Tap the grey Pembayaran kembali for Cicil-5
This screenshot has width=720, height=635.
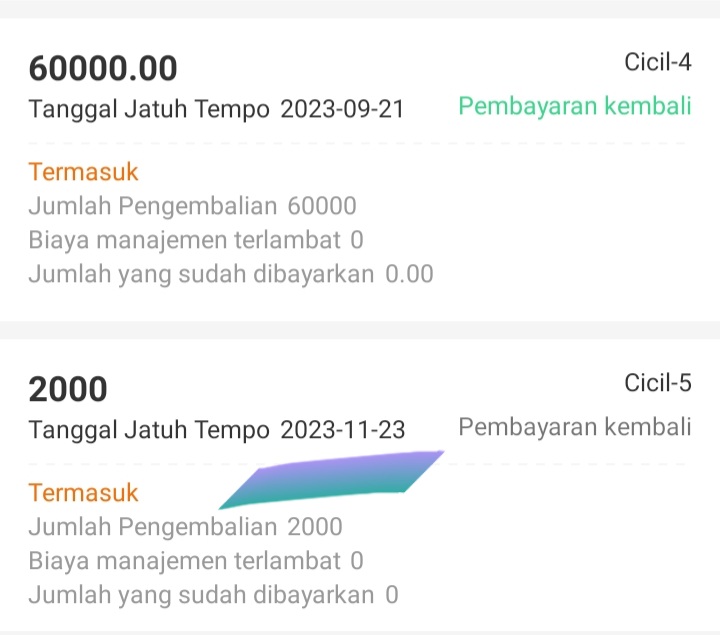tap(574, 428)
